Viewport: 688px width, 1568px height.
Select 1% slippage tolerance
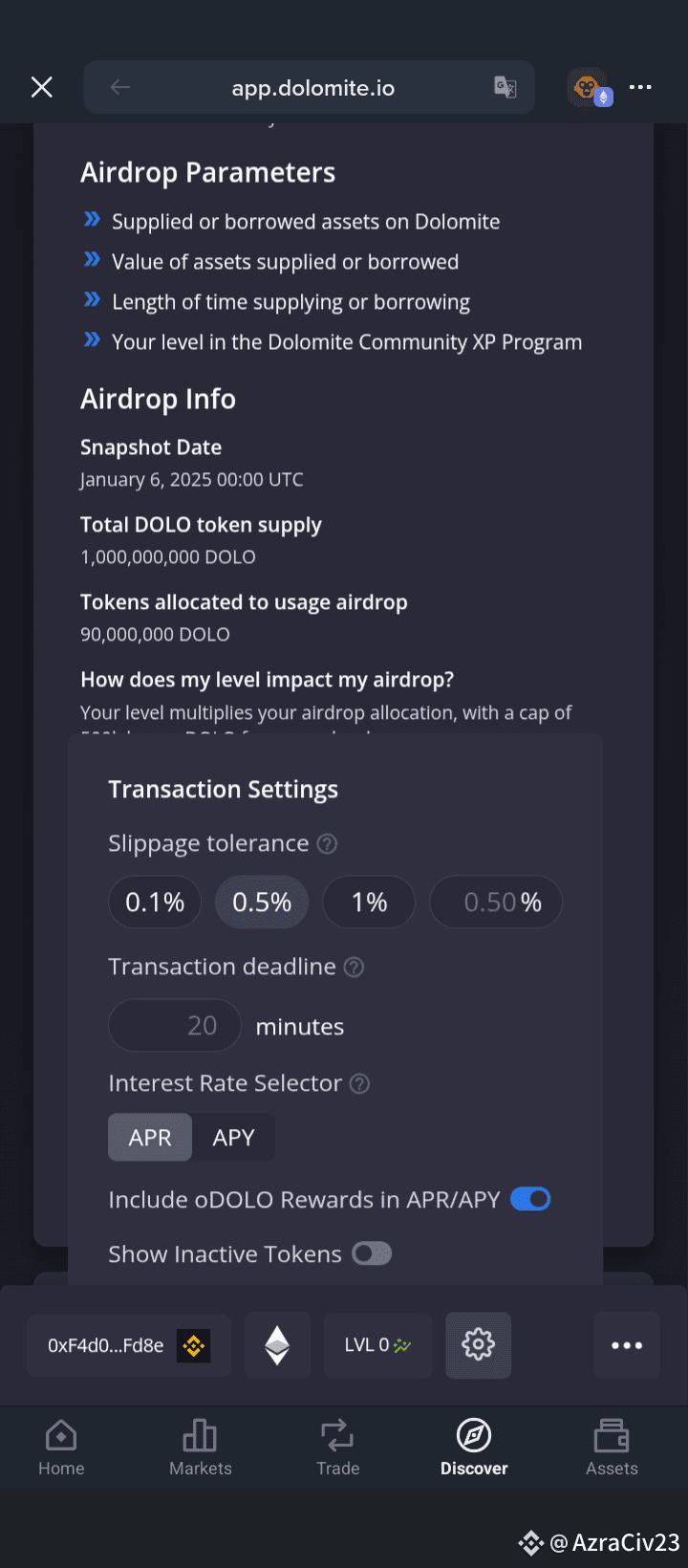point(369,902)
